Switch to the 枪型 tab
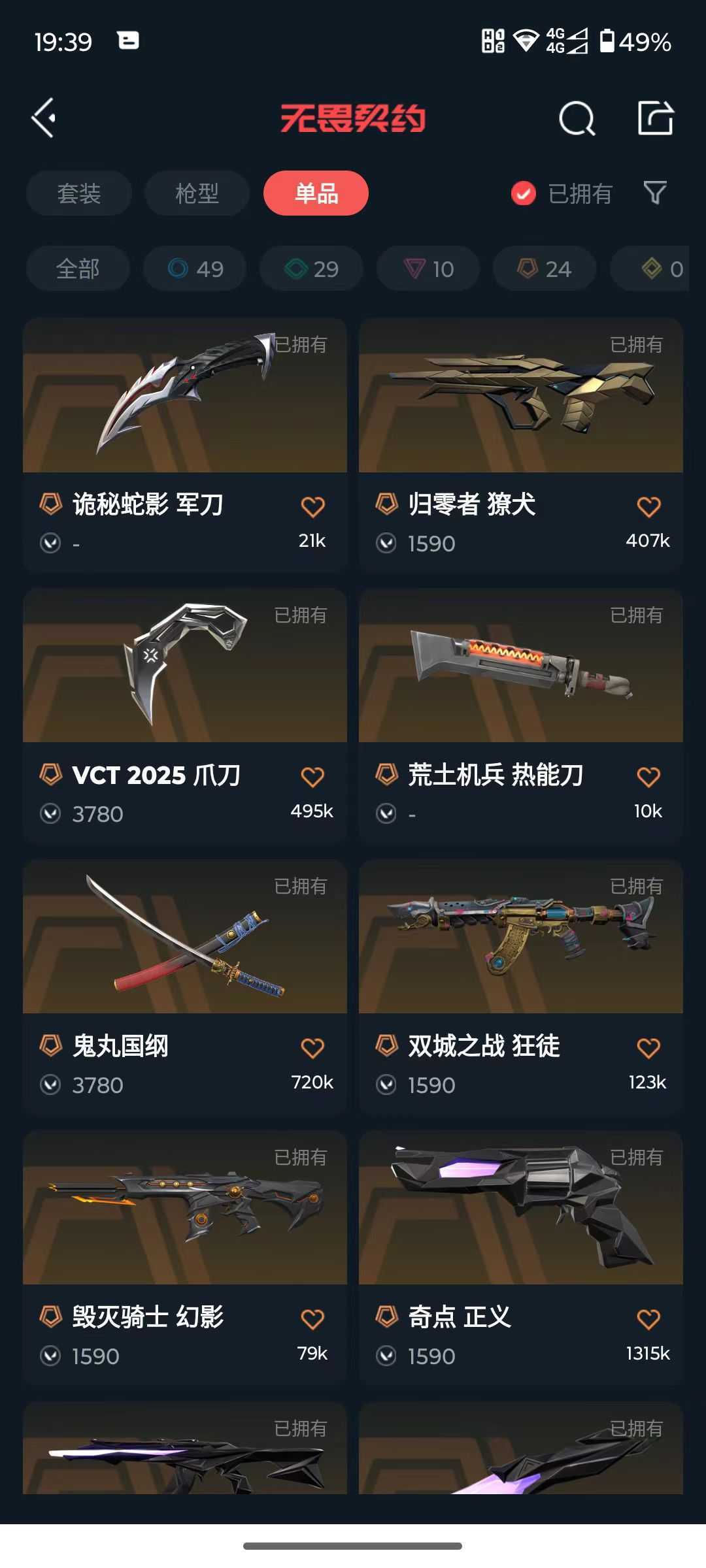Image resolution: width=706 pixels, height=1568 pixels. click(196, 193)
